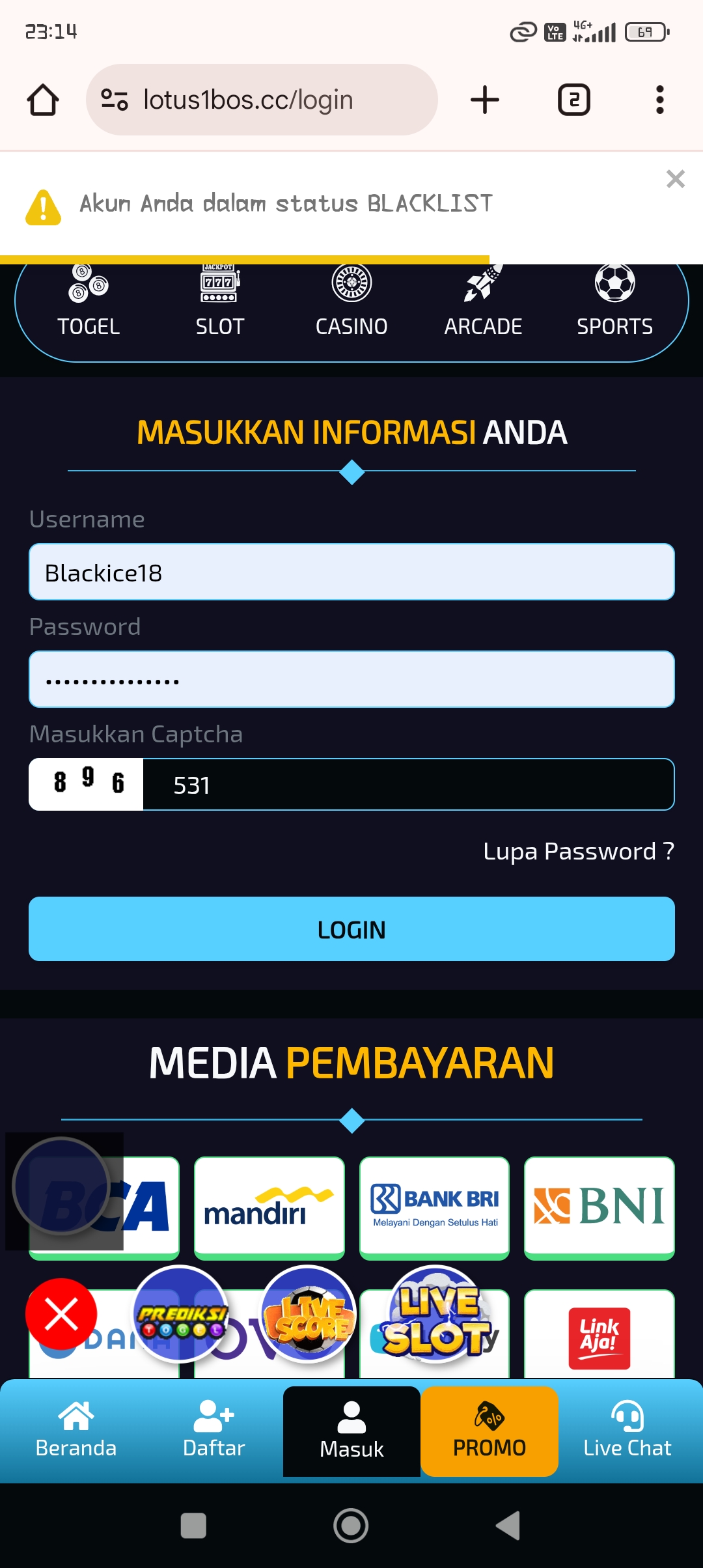Edit the captcha input field
Screen dimensions: 703x1568
(407, 785)
